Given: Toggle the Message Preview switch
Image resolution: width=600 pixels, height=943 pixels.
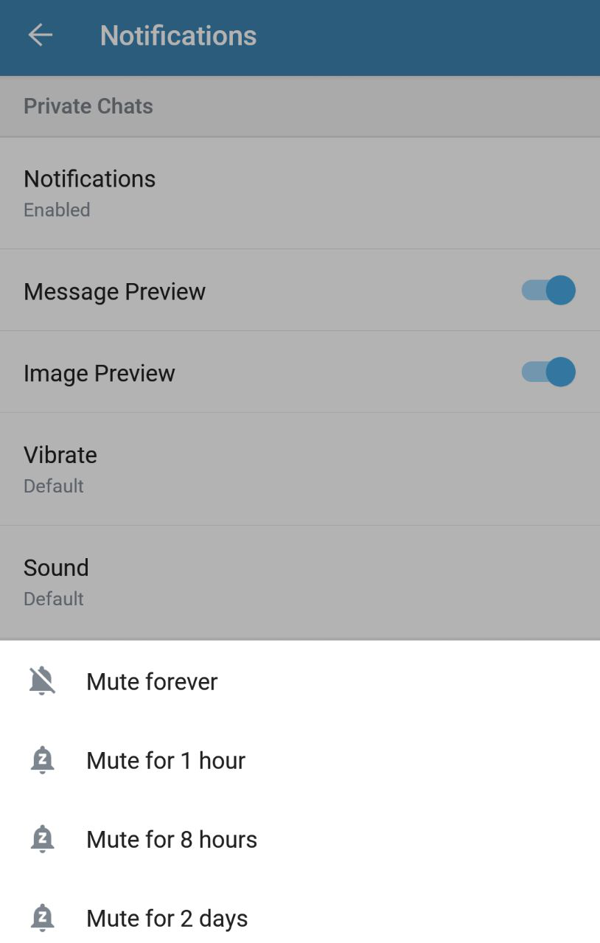Looking at the screenshot, I should [548, 291].
